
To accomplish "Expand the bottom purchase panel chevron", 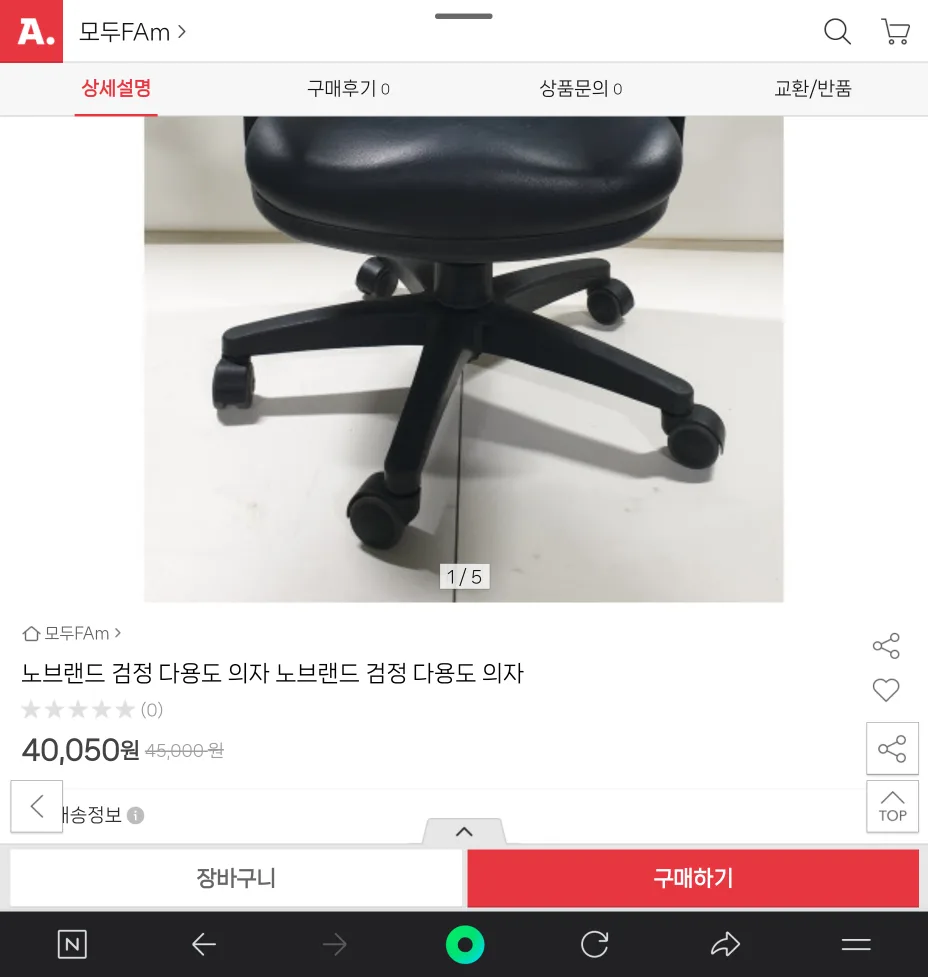I will (464, 830).
